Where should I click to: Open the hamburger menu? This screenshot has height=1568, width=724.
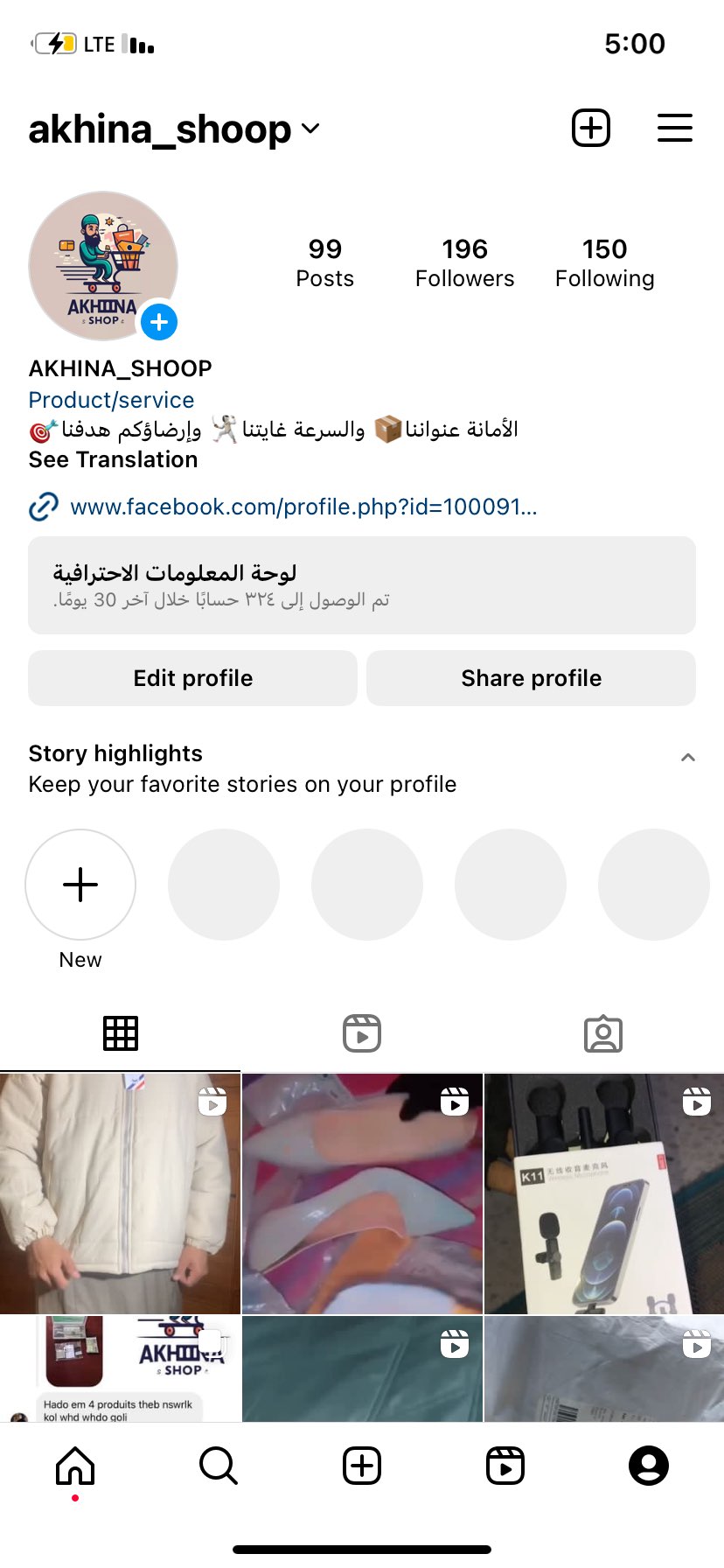pos(674,129)
